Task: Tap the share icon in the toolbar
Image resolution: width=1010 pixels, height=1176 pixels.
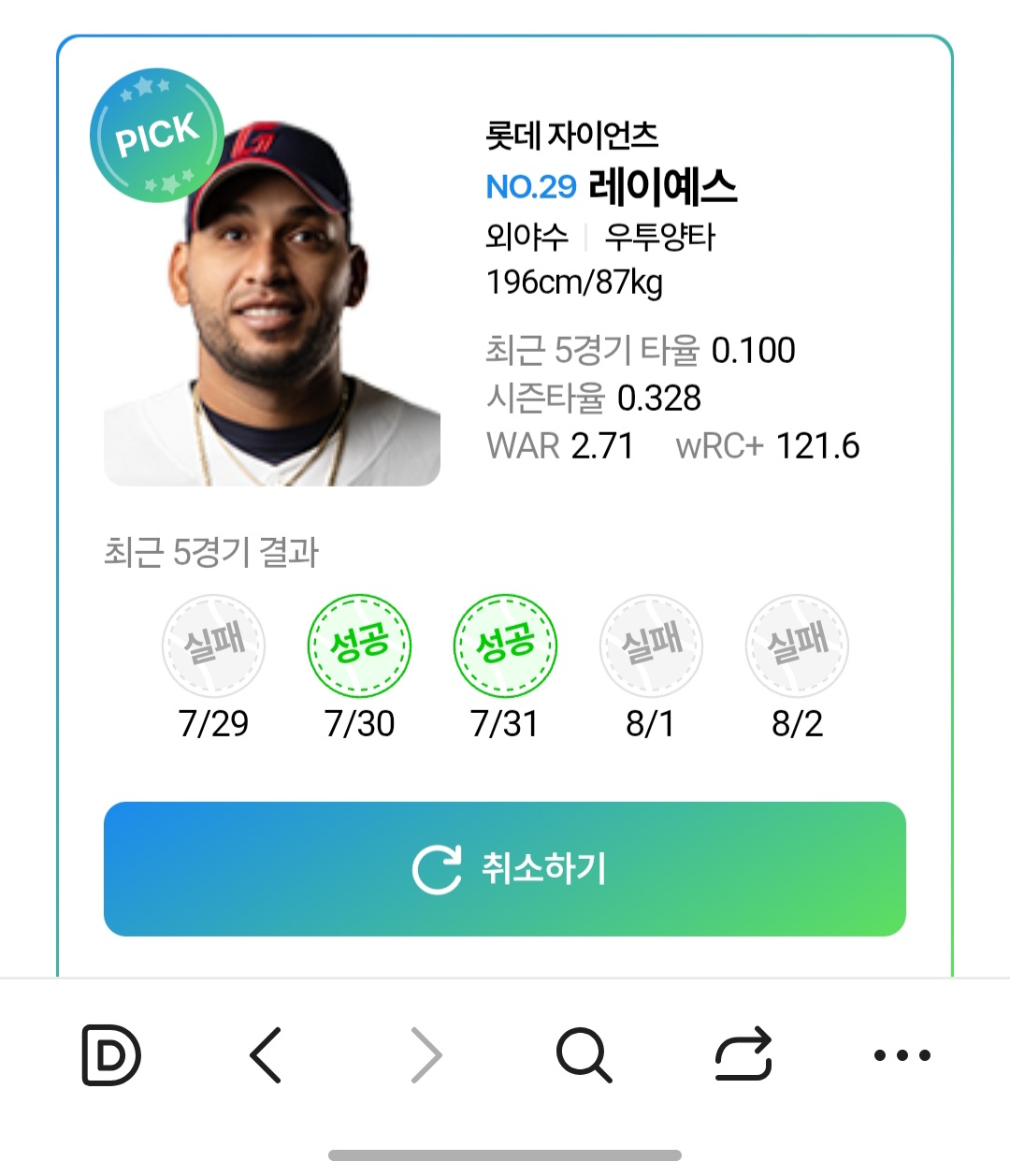Action: (x=743, y=1055)
